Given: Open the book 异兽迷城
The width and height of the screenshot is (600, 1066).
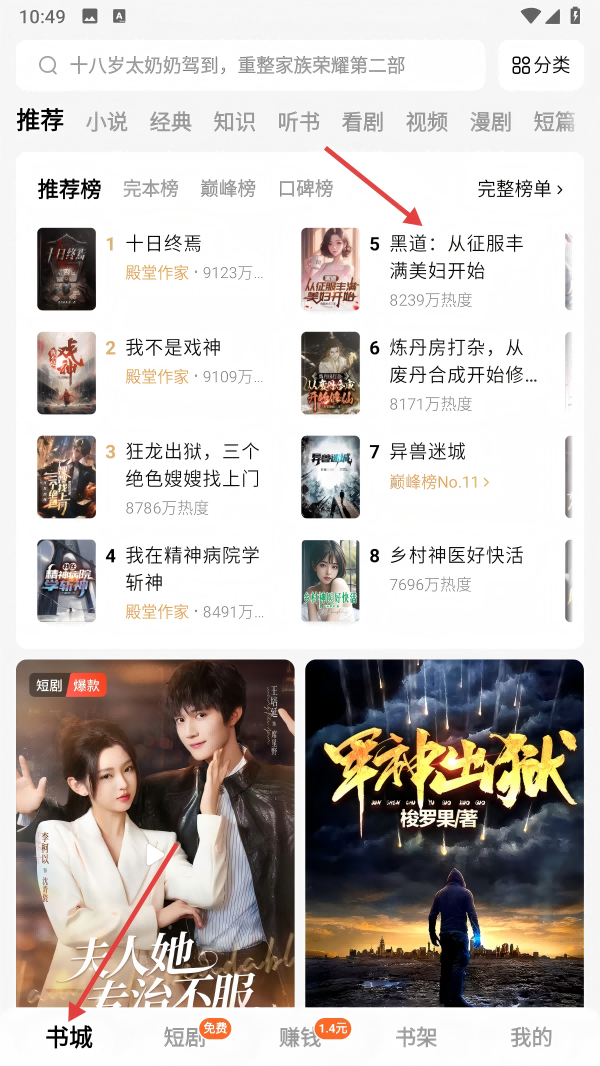Looking at the screenshot, I should click(427, 452).
